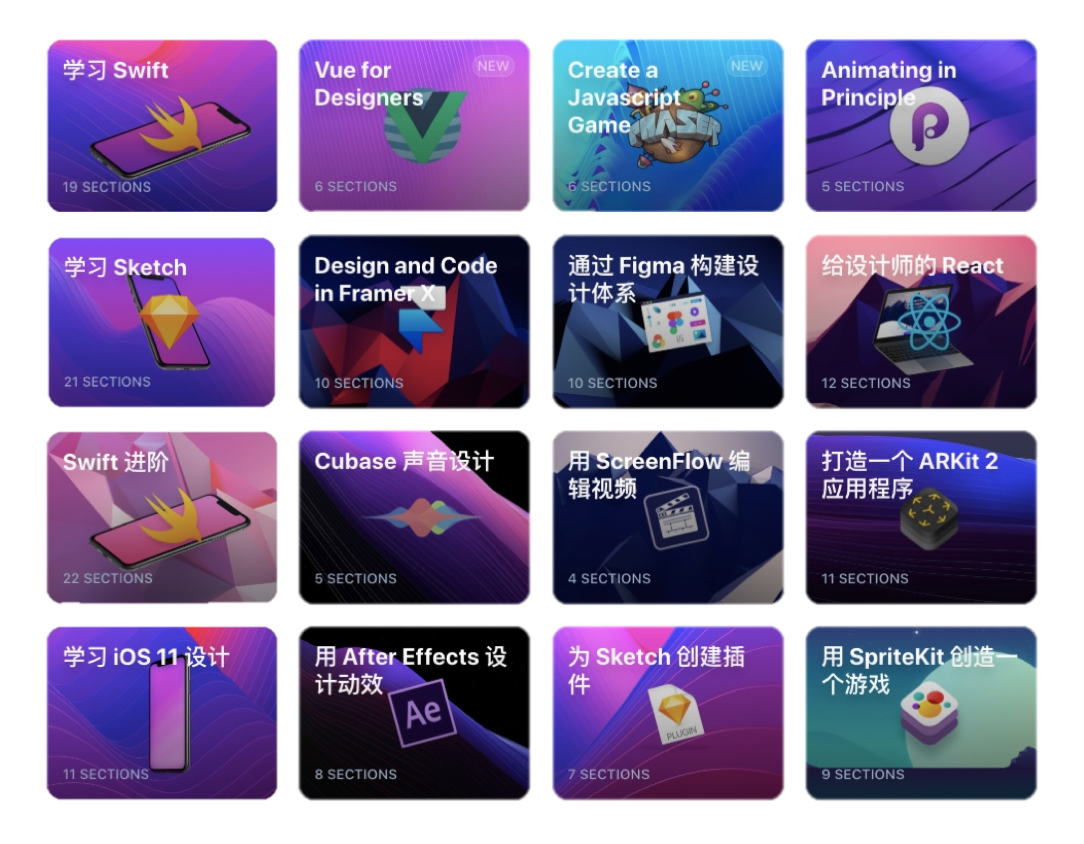Select the 学习 iOS 11 设计 course
This screenshot has height=844, width=1084.
(x=162, y=713)
